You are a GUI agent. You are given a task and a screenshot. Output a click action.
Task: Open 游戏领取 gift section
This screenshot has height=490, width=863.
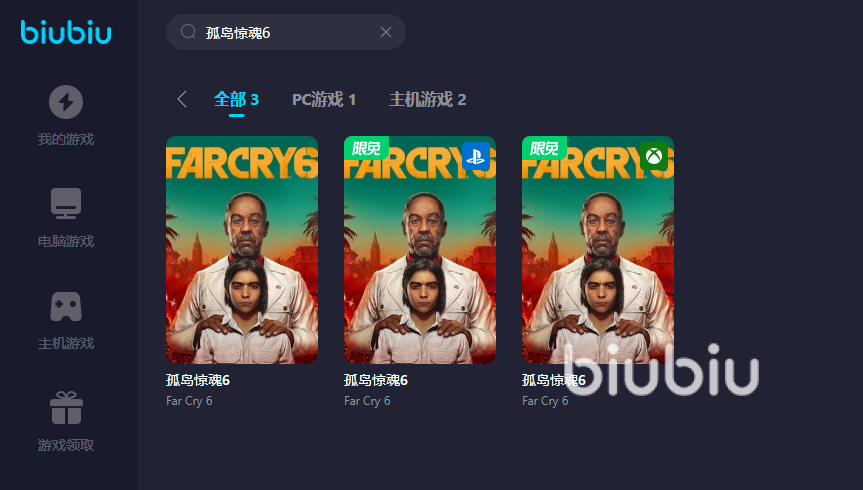[66, 422]
